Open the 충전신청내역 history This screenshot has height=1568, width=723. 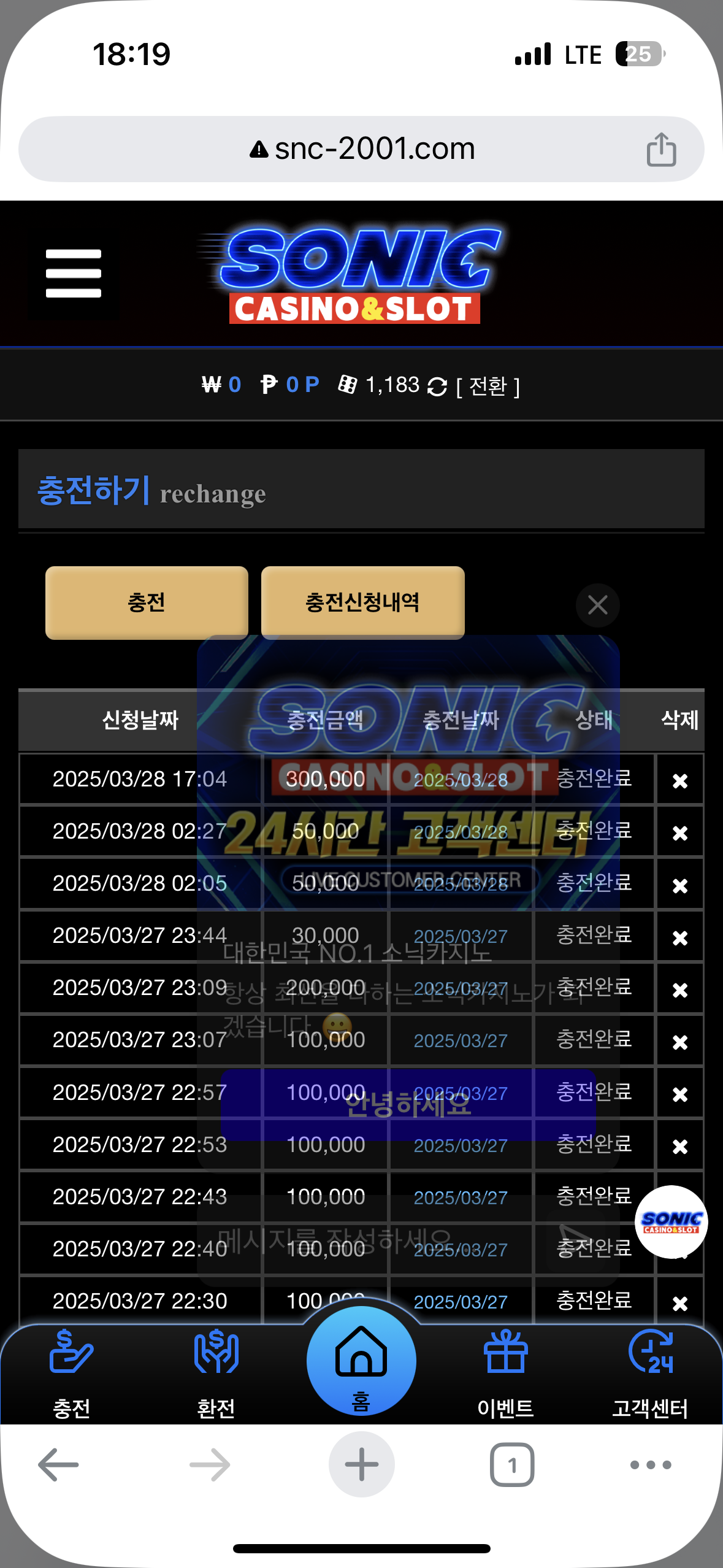coord(362,602)
